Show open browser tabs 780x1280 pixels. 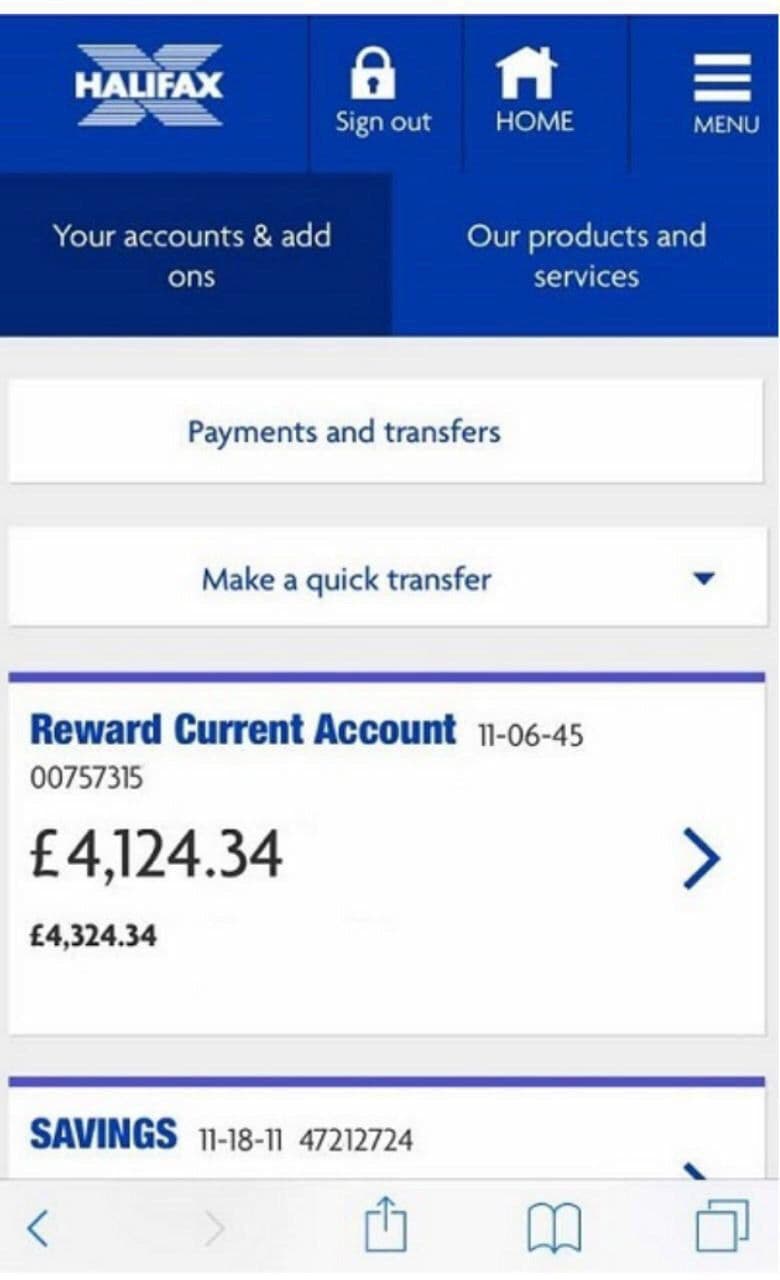pyautogui.click(x=721, y=1226)
